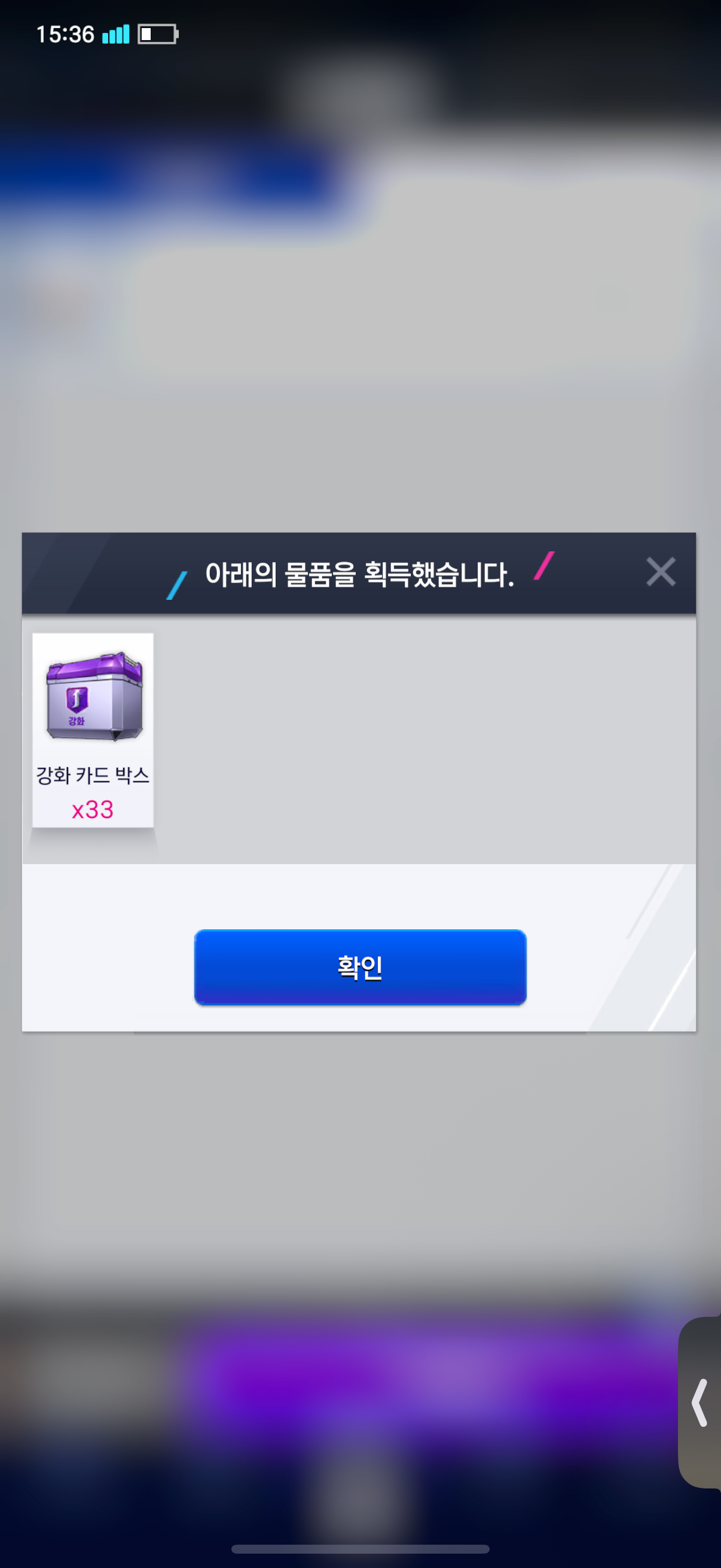The width and height of the screenshot is (721, 1568).
Task: Close the item acquired dialog
Action: click(x=660, y=572)
